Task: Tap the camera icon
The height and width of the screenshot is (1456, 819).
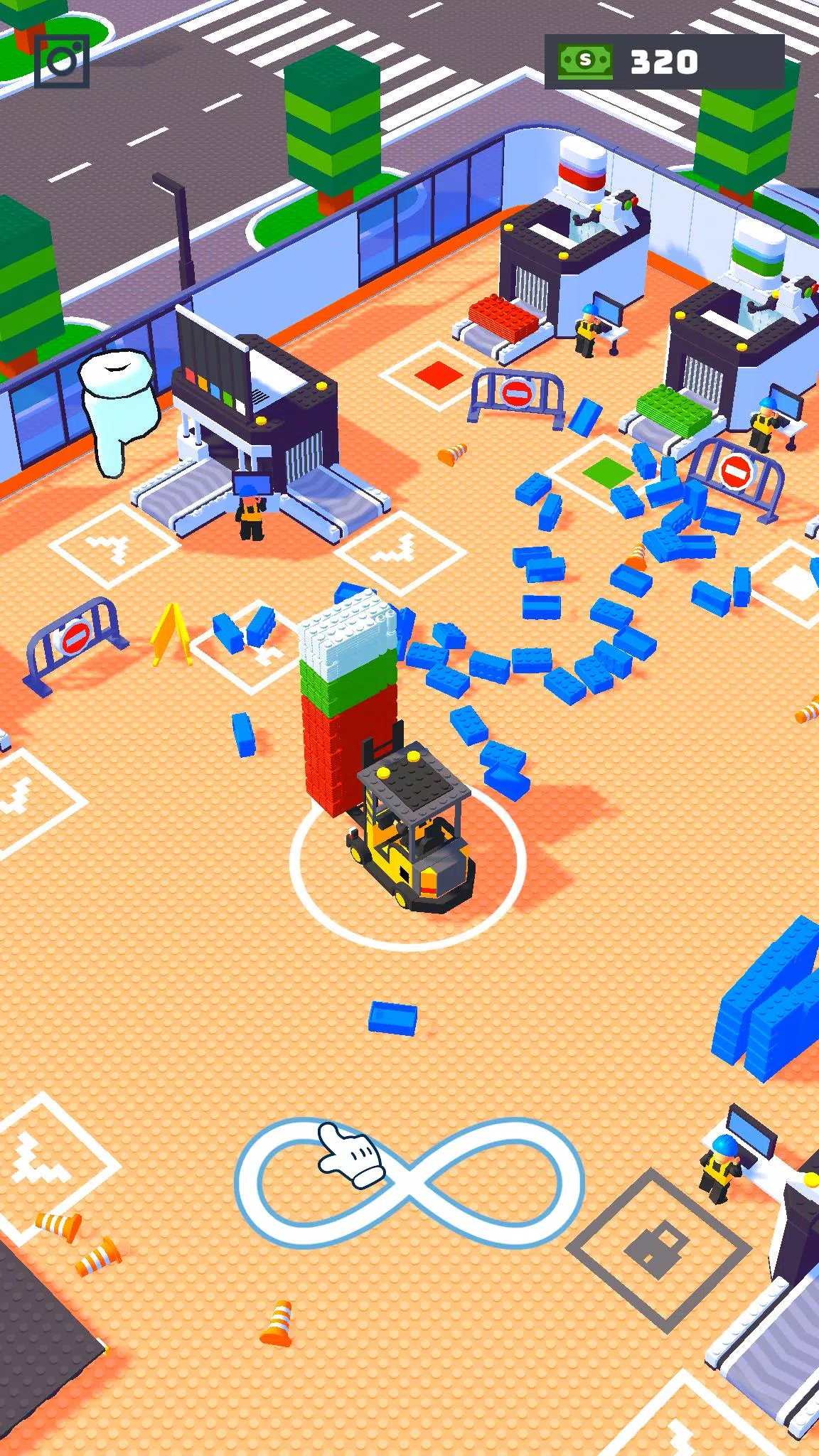Action: 62,61
